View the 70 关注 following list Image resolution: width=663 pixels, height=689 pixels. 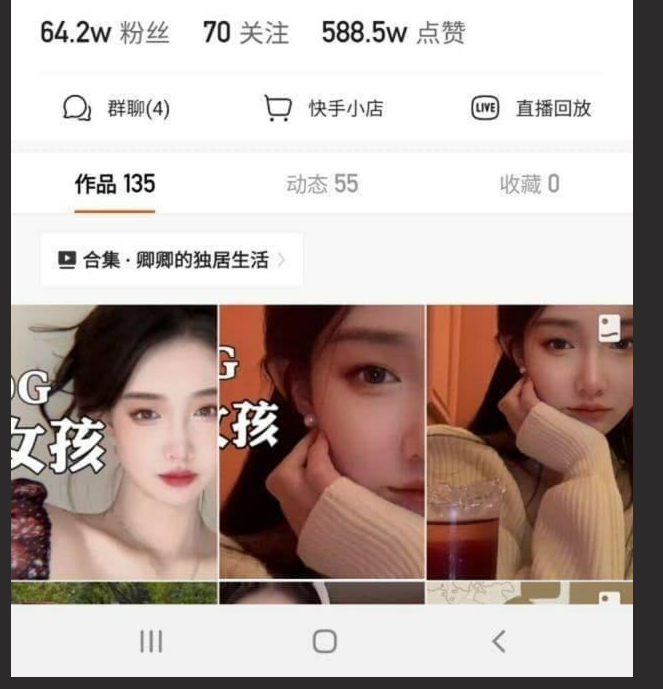(x=245, y=33)
